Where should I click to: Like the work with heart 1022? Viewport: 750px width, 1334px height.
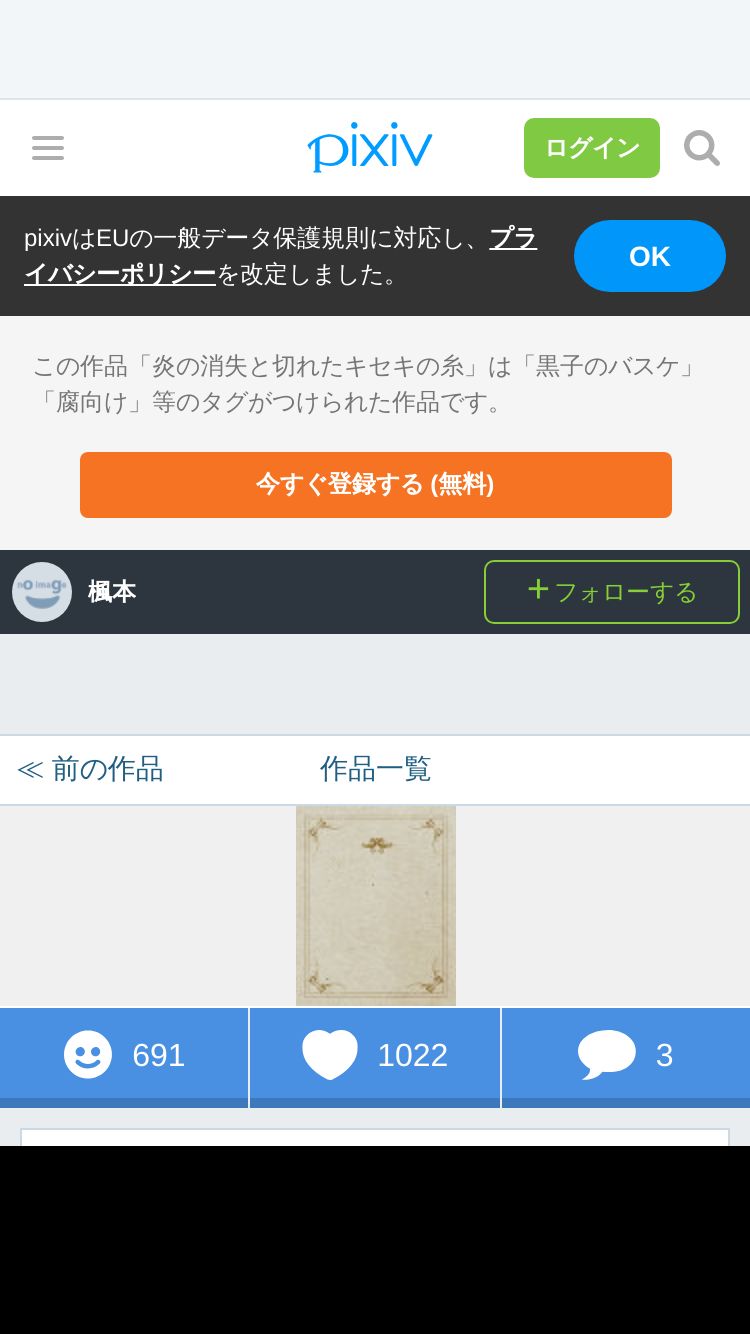click(375, 1055)
